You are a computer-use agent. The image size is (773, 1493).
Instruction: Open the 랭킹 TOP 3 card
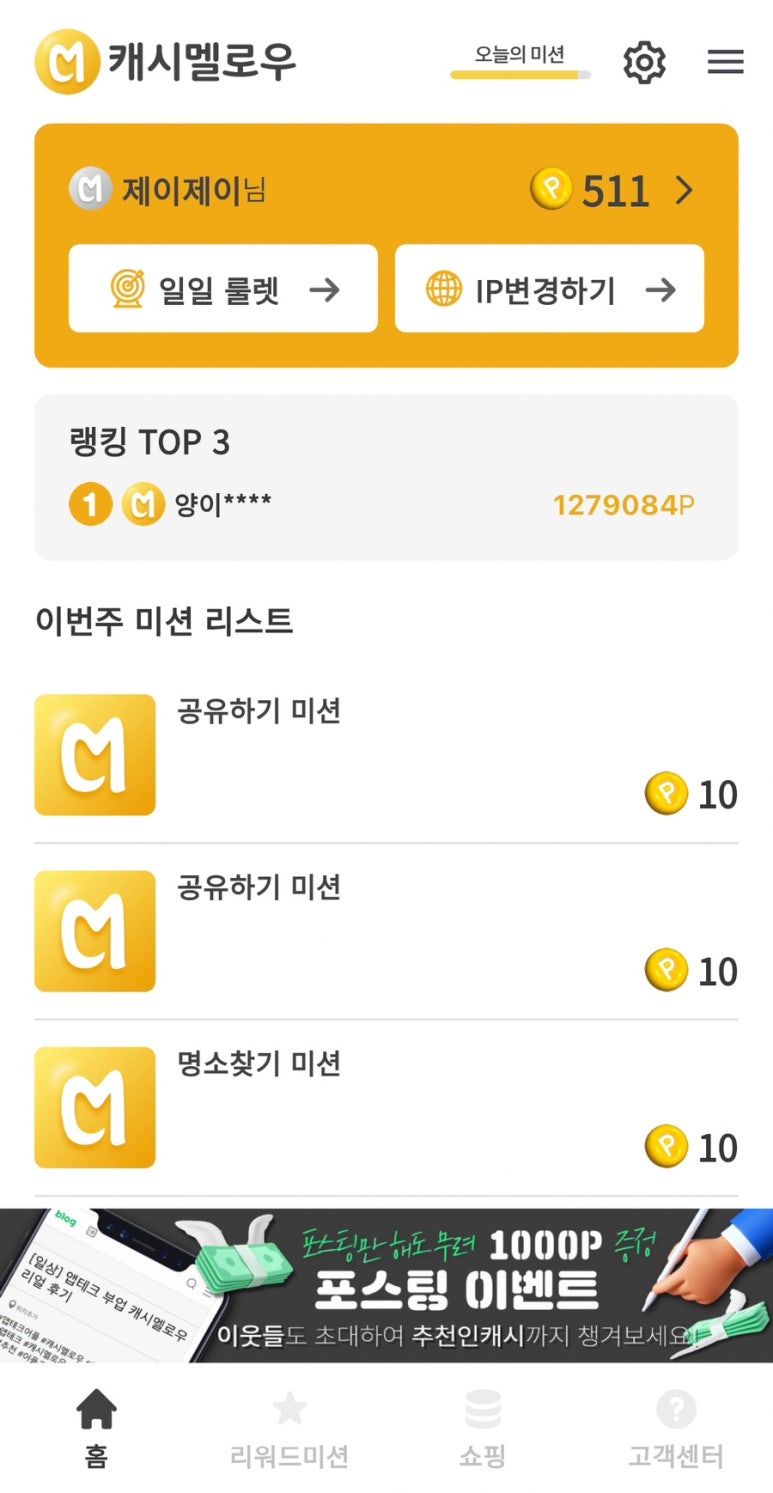coord(386,477)
